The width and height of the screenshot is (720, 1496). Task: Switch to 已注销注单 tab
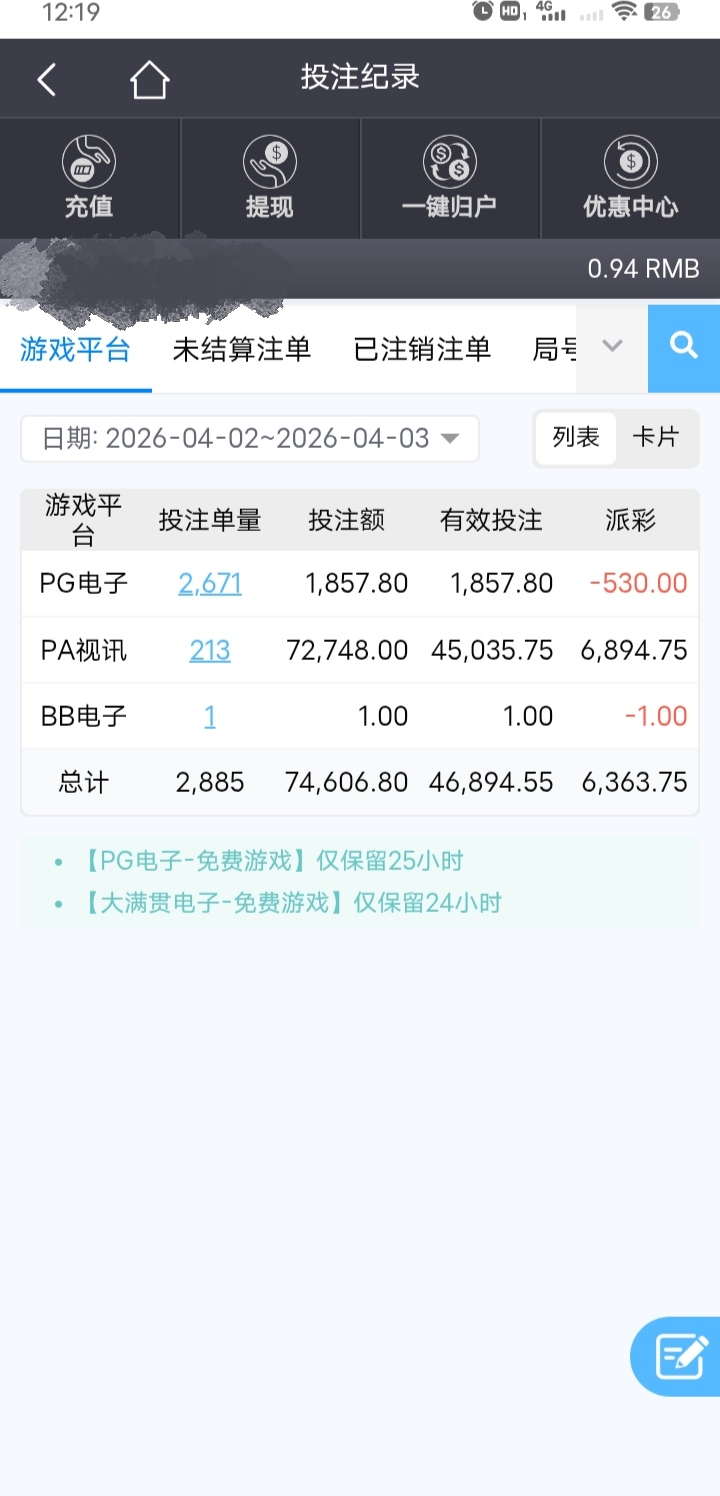pyautogui.click(x=422, y=349)
